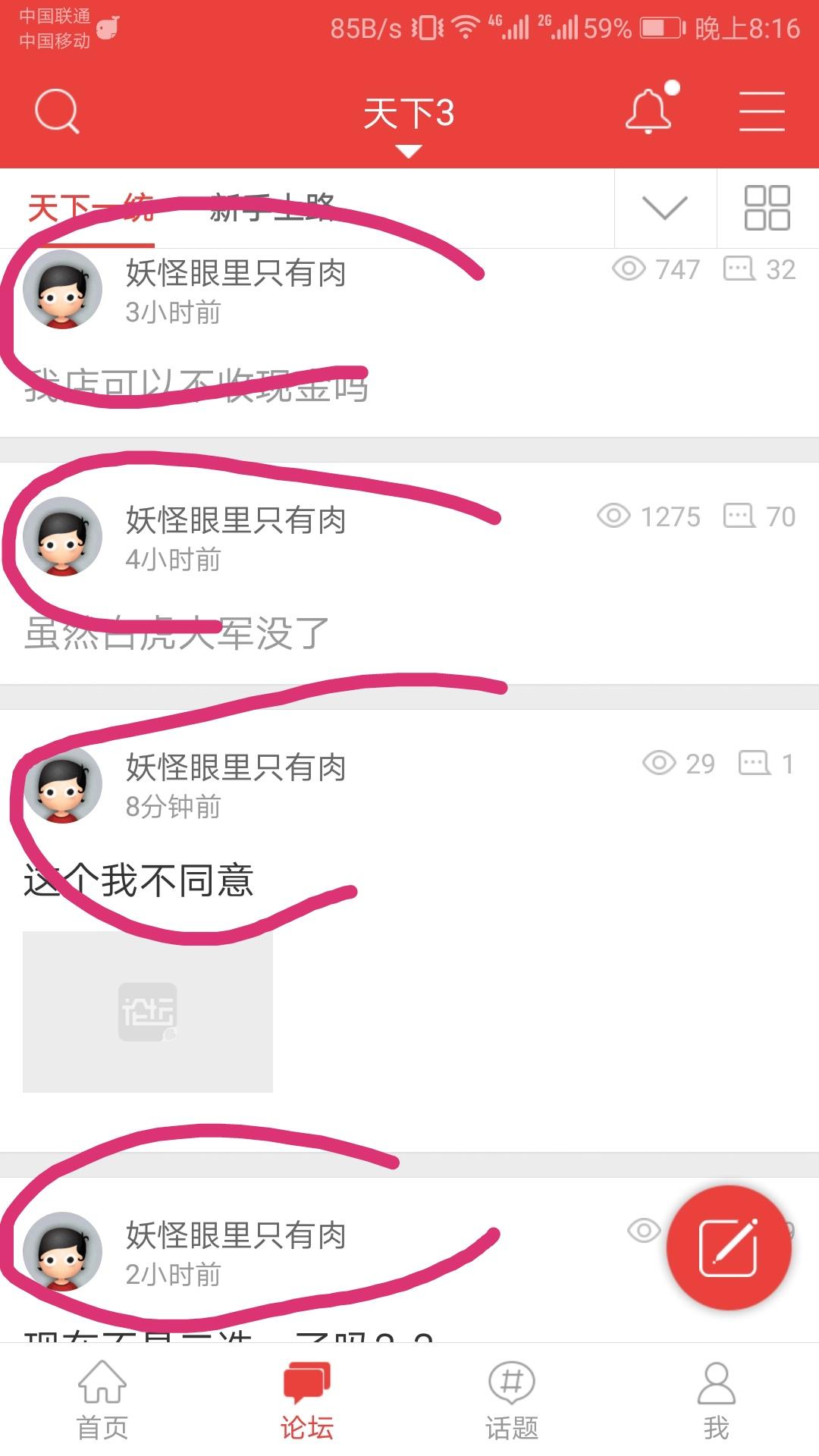Viewport: 819px width, 1456px height.
Task: Compose a new forum post
Action: pos(729,1248)
